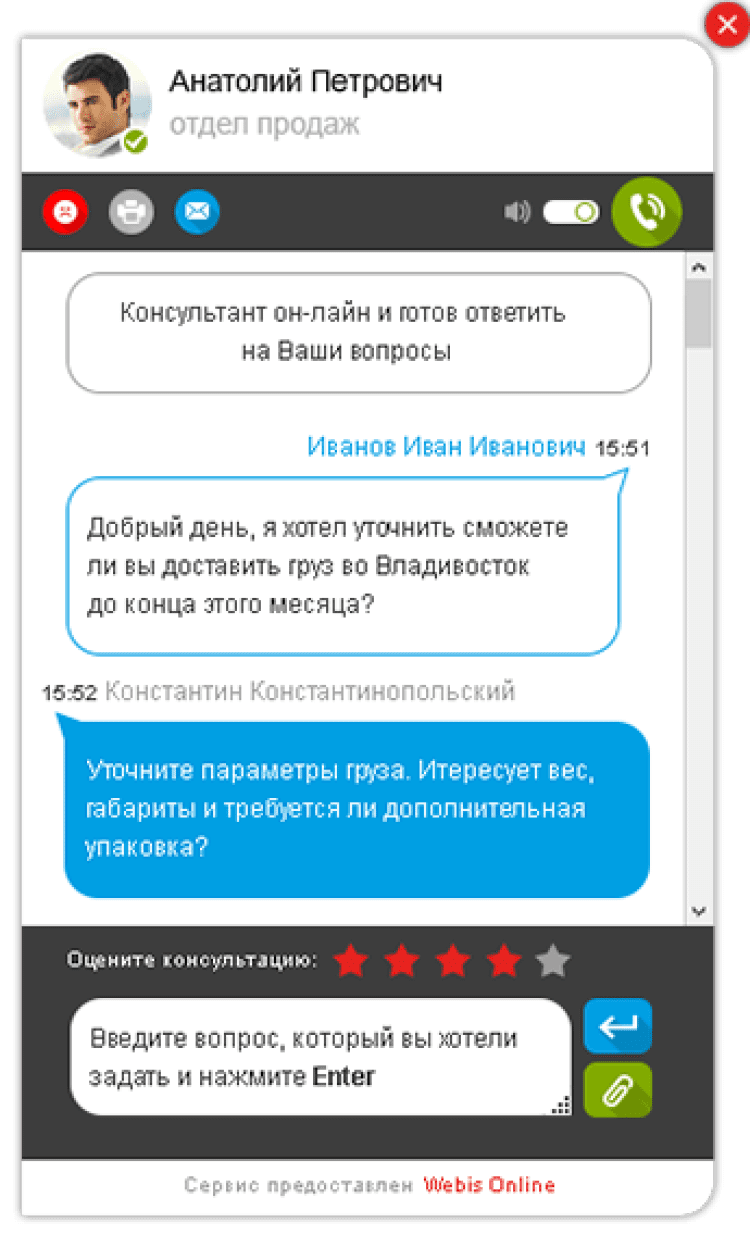Print the chat conversation
This screenshot has height=1235, width=750.
pyautogui.click(x=131, y=212)
